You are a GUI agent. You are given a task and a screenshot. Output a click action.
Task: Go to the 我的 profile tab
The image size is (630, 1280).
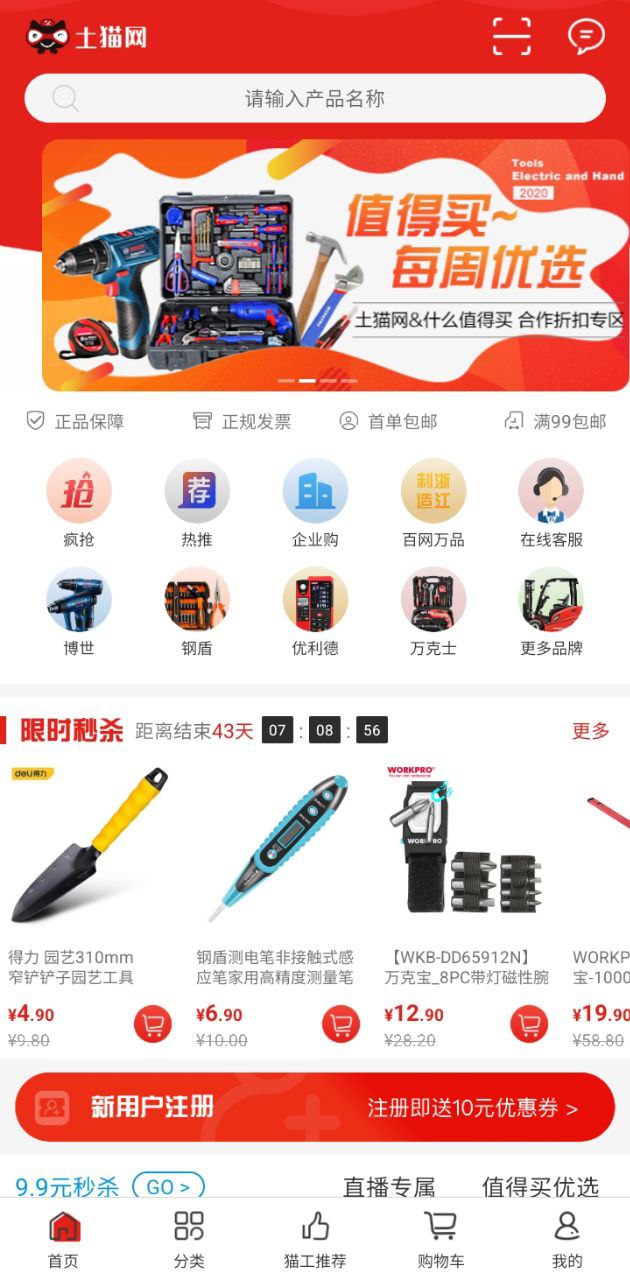click(x=567, y=1240)
